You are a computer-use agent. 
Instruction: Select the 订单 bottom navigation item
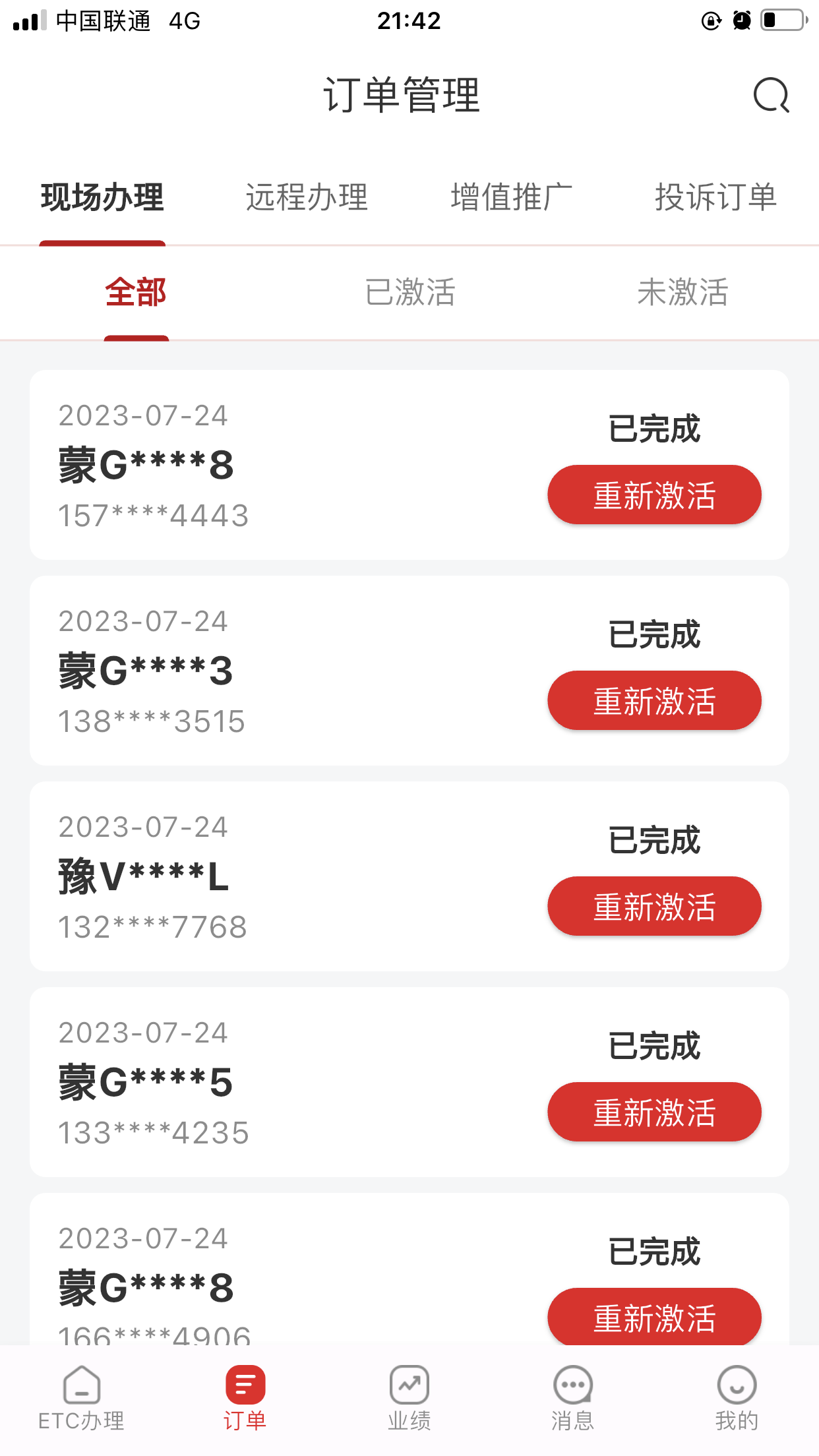(x=245, y=1398)
